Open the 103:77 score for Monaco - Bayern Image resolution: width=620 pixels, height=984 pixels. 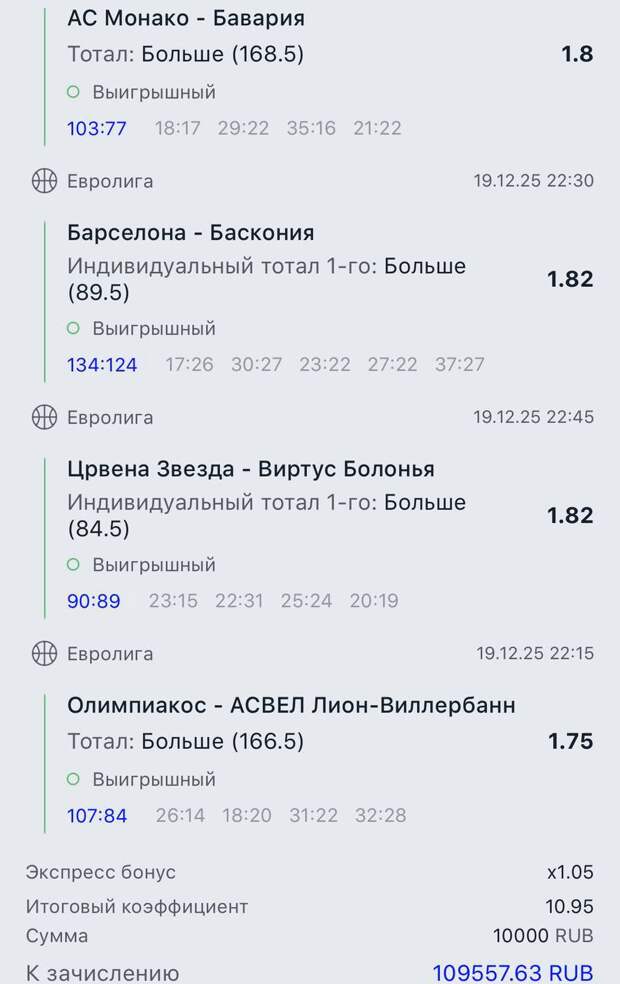97,128
